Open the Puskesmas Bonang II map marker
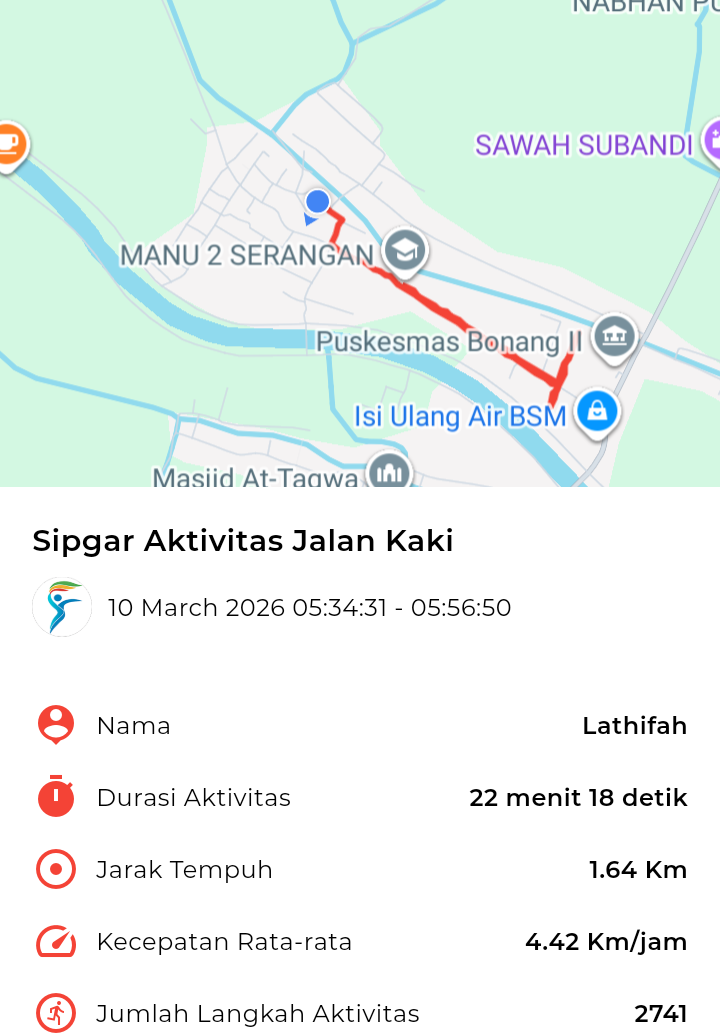720x1036 pixels. point(614,337)
